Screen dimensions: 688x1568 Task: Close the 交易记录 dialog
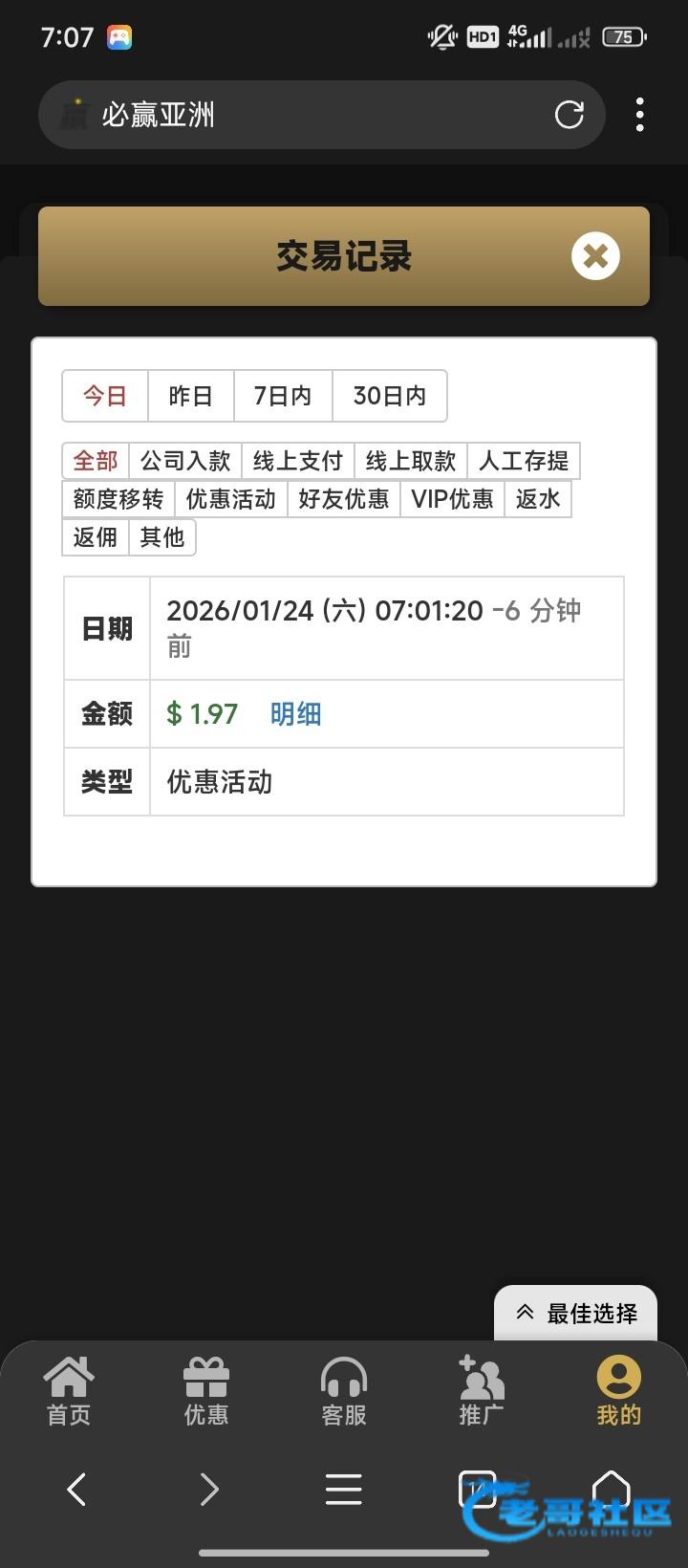click(x=595, y=256)
